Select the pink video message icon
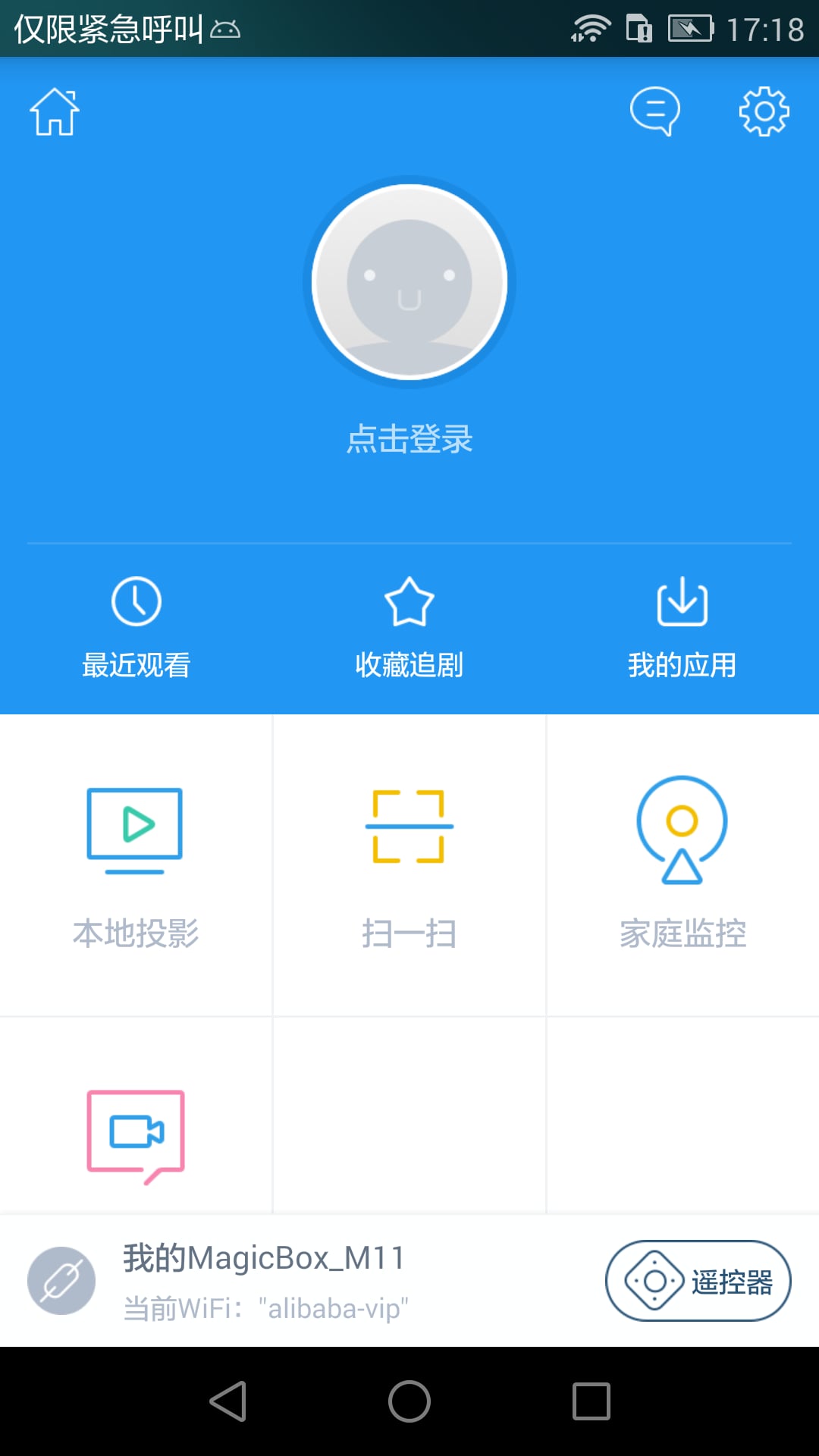Viewport: 819px width, 1456px height. [x=135, y=1135]
